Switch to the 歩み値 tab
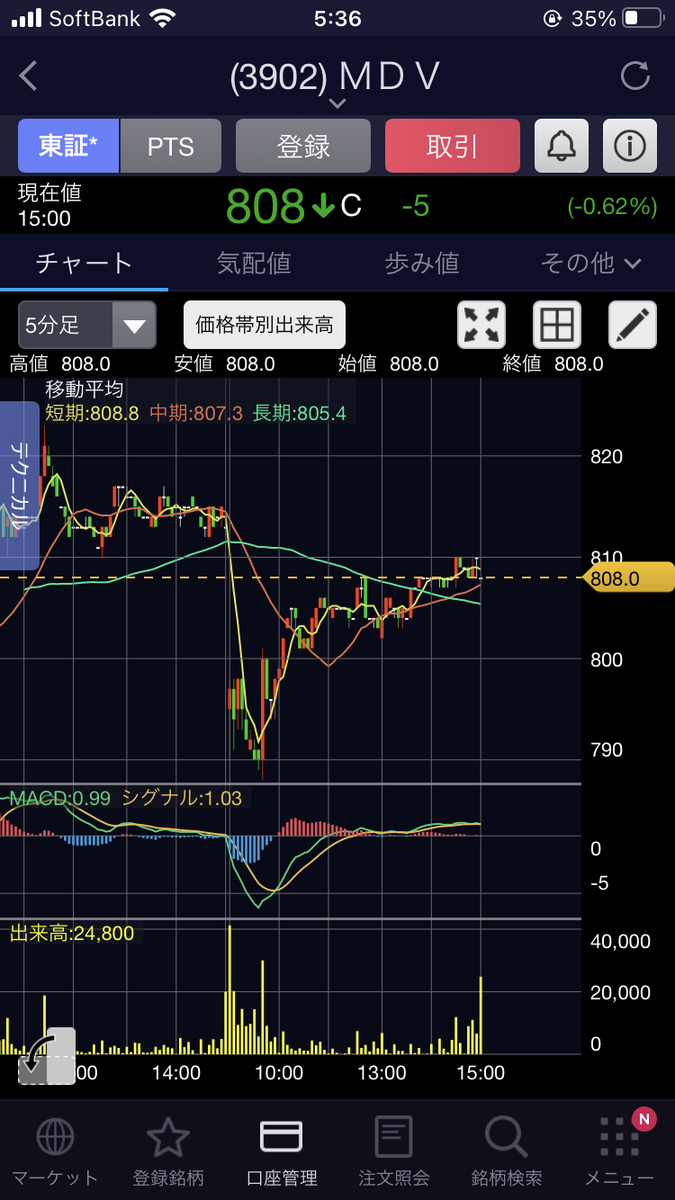This screenshot has width=675, height=1200. (422, 263)
